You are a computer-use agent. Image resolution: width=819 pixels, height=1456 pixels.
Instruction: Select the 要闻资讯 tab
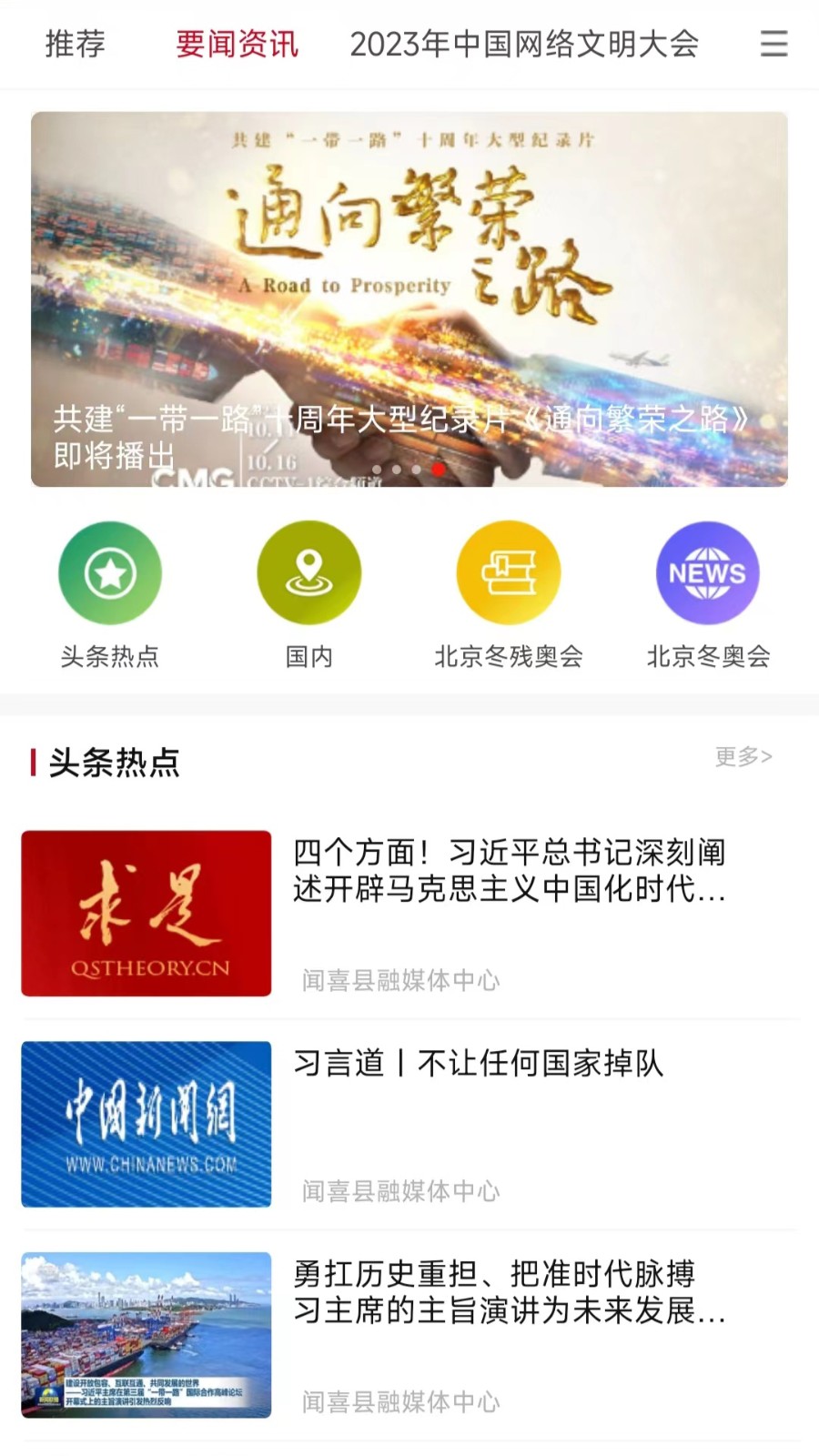tap(237, 44)
